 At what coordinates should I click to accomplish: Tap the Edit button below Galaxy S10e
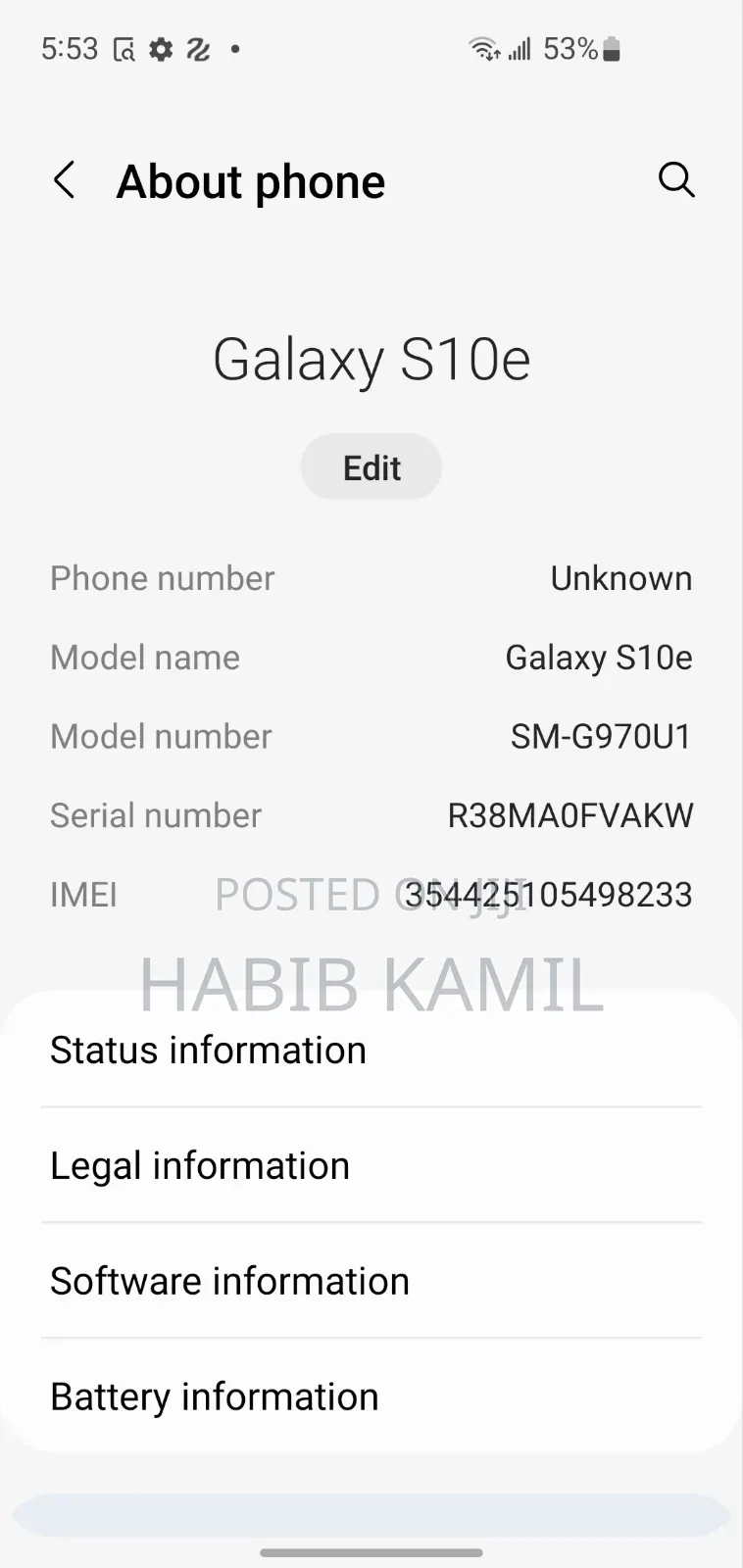[x=371, y=466]
